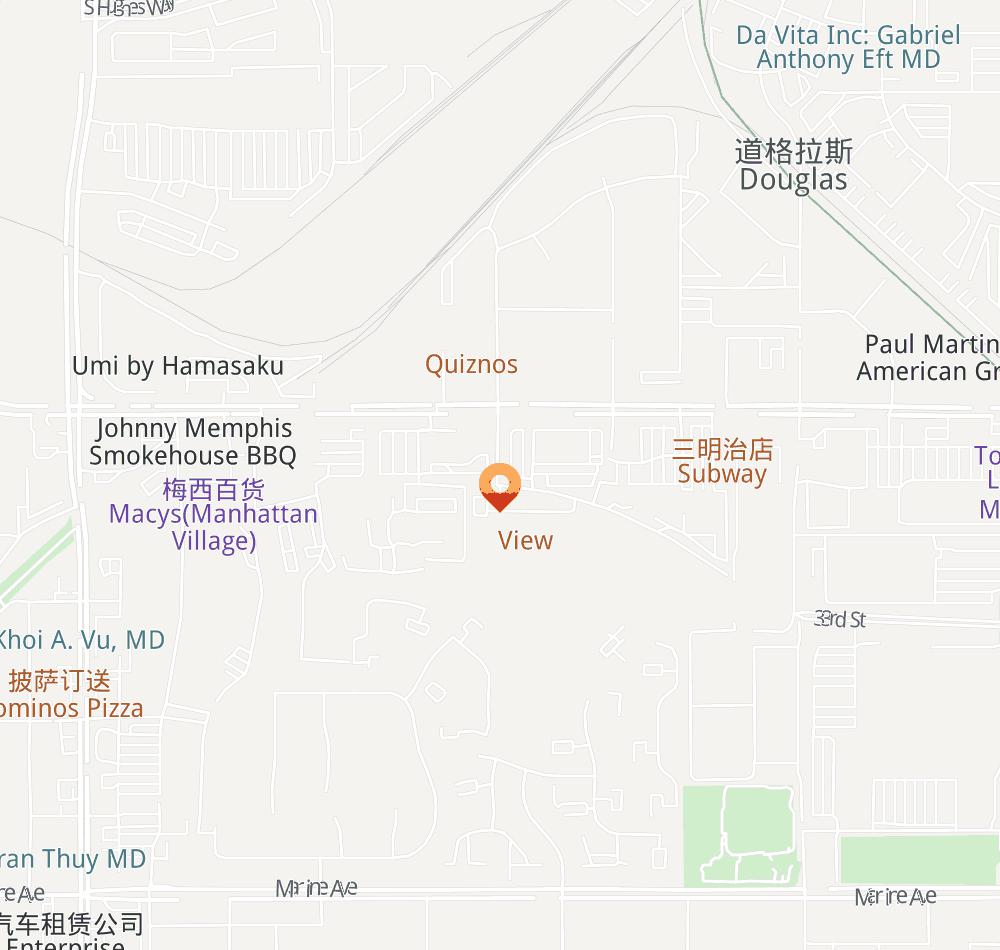Select the Quiznos place label
1000x950 pixels.
point(471,364)
